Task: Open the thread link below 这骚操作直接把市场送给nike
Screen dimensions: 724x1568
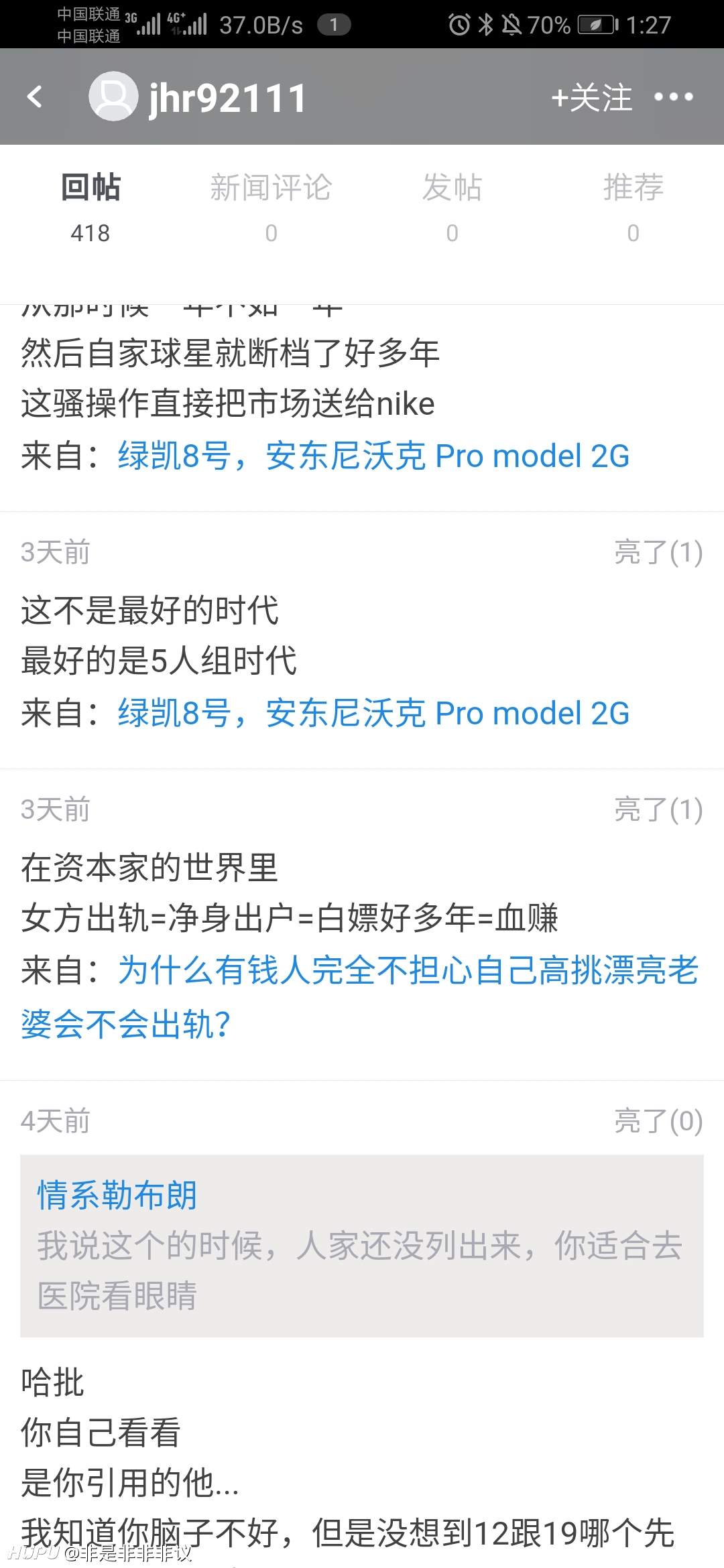Action: tap(373, 456)
